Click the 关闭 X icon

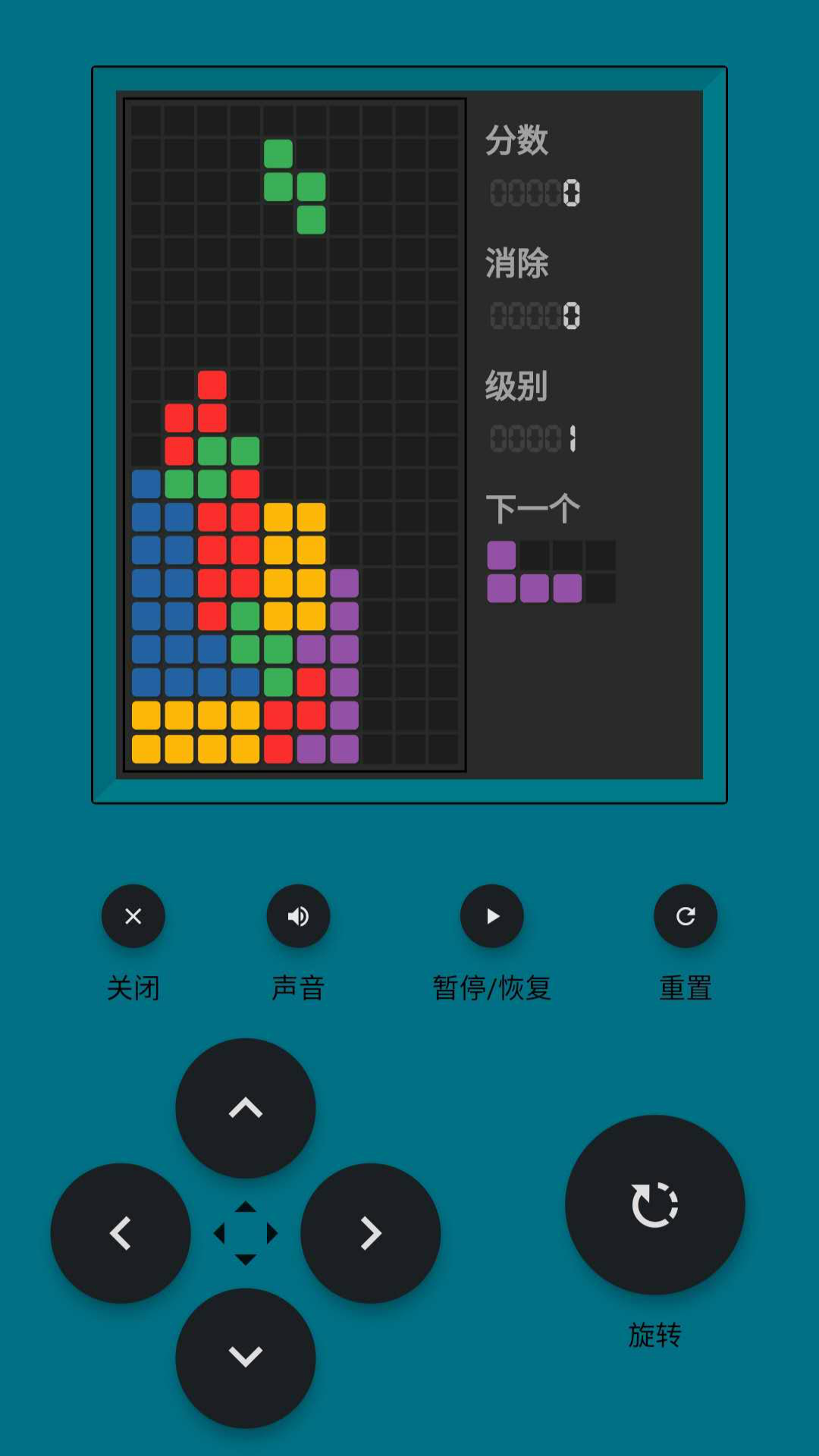133,915
